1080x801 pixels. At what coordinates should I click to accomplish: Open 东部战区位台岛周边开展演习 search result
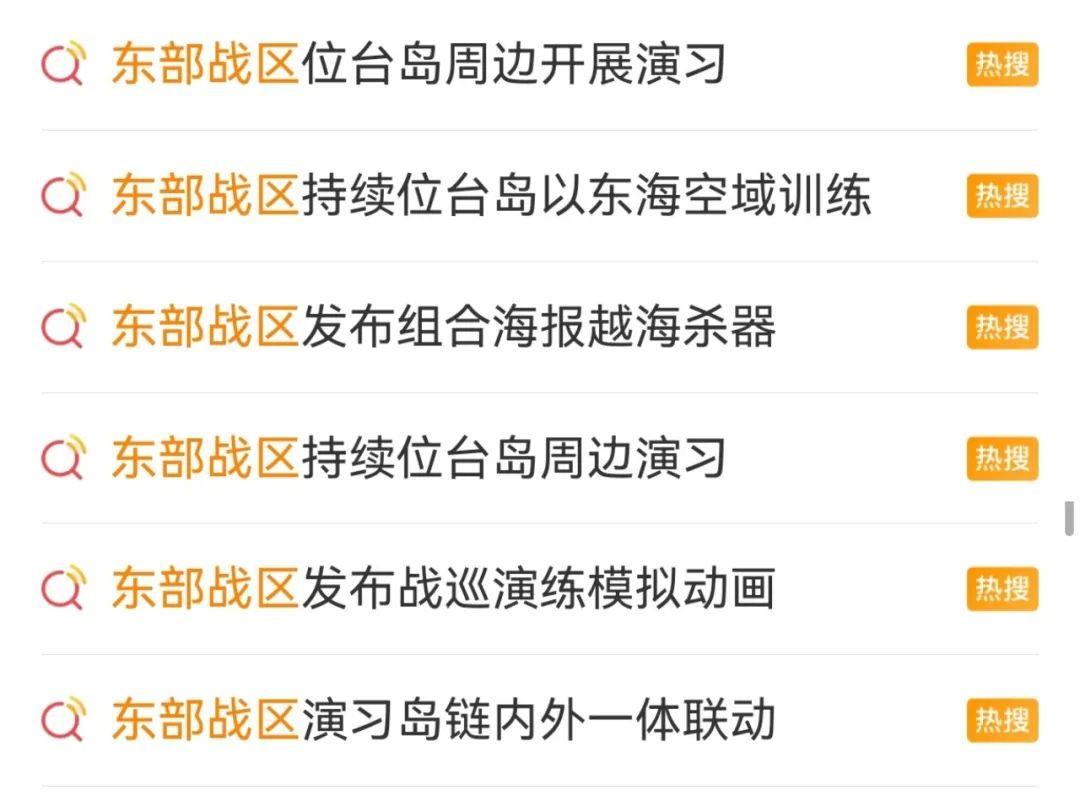pyautogui.click(x=418, y=65)
